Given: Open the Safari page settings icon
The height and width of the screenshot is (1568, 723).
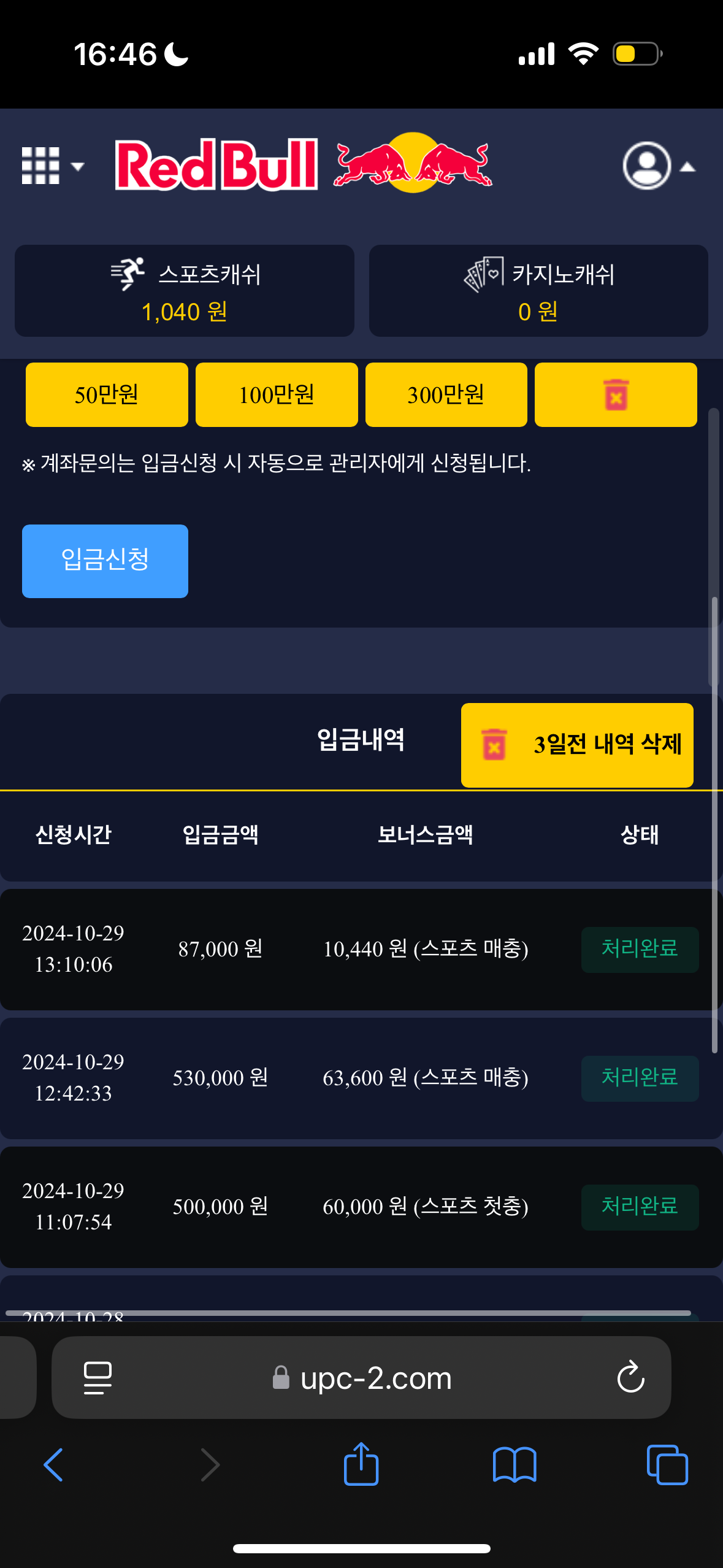Looking at the screenshot, I should coord(98,1378).
